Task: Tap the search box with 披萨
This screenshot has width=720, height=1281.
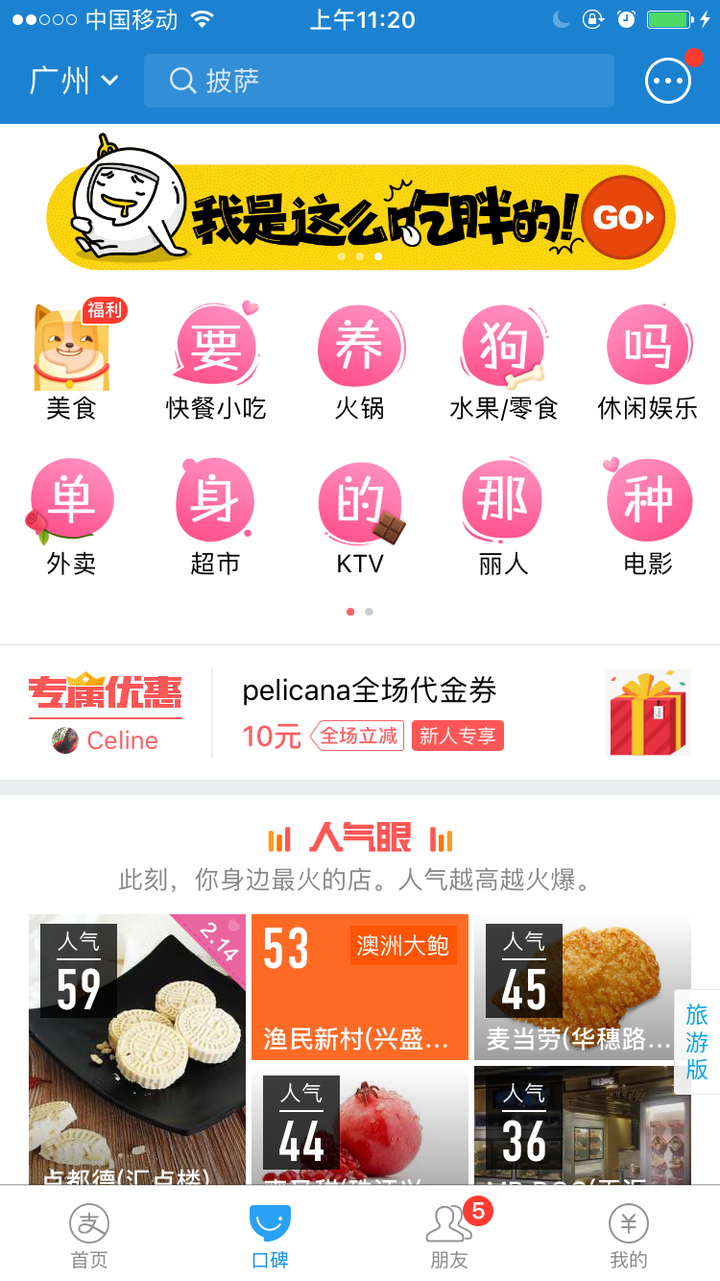Action: [378, 81]
